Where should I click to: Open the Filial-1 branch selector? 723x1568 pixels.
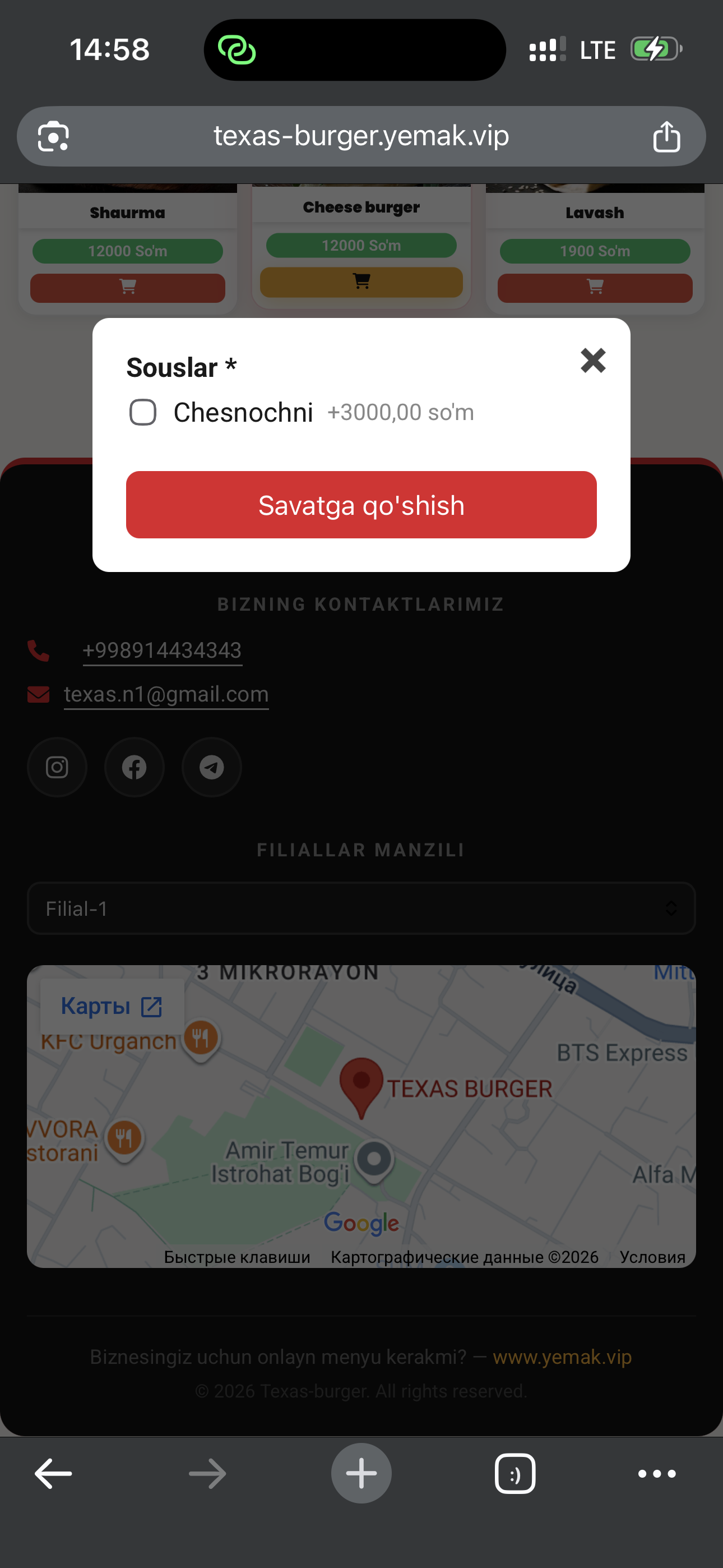pos(361,909)
